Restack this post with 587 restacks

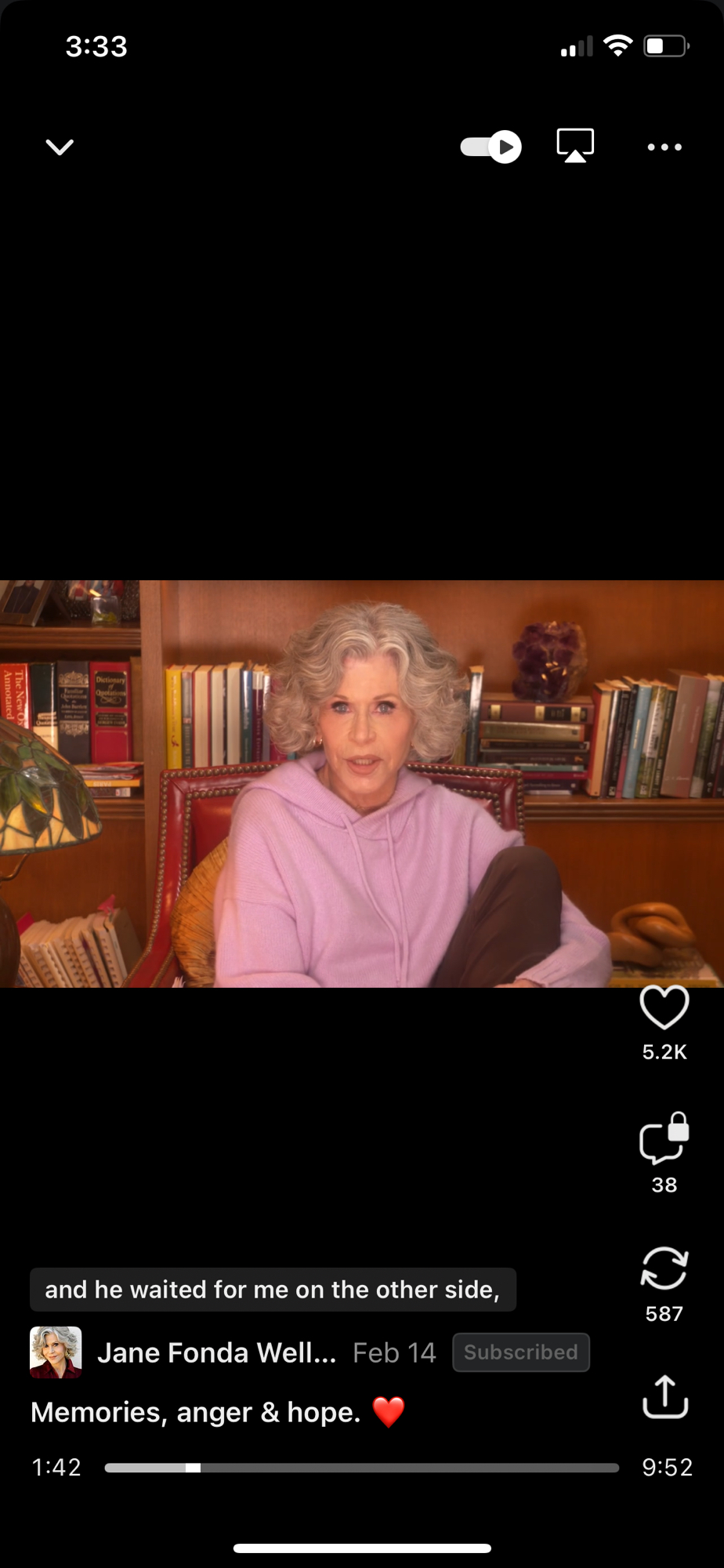pyautogui.click(x=664, y=1269)
